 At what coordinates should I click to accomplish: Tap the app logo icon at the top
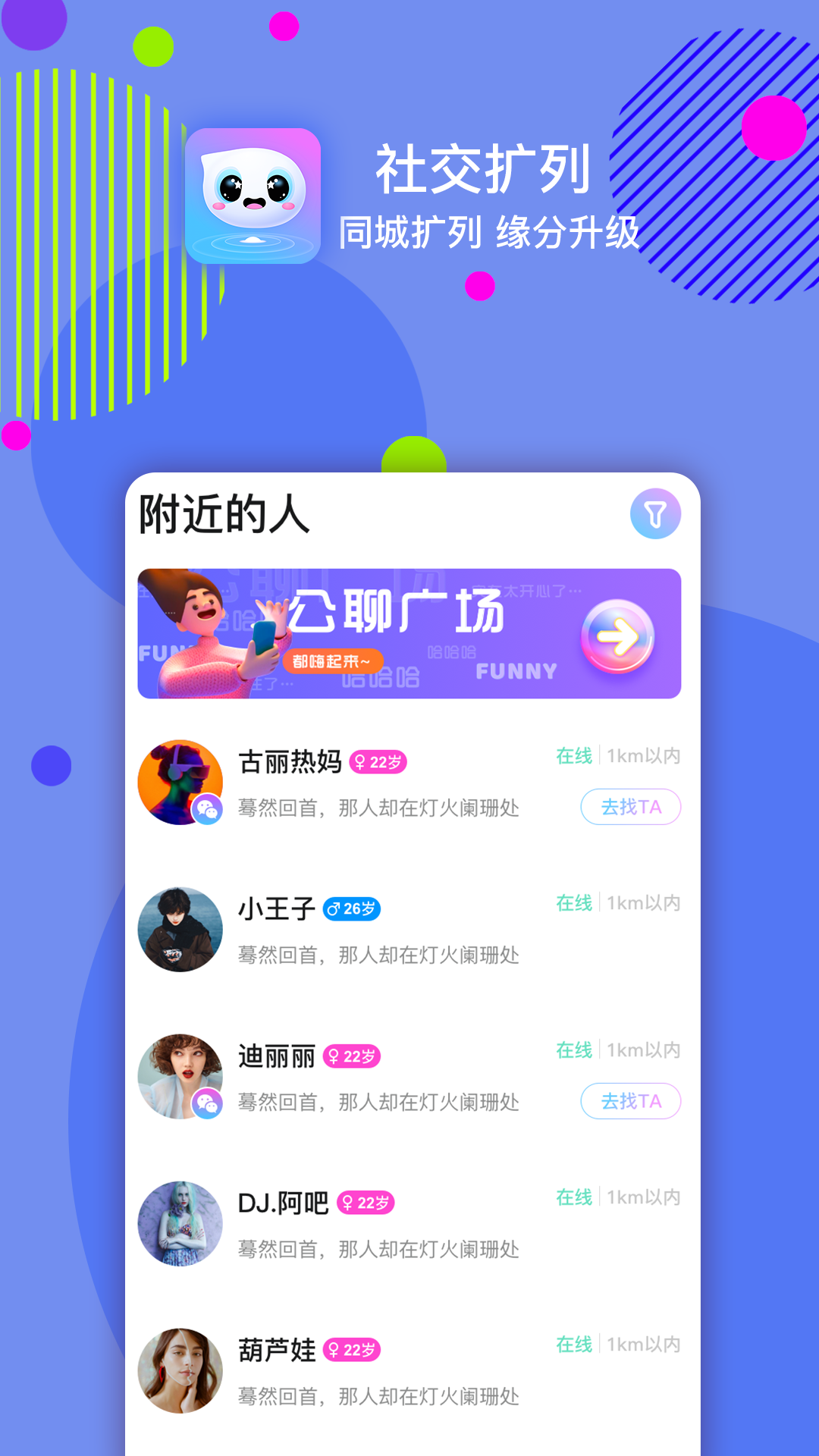[251, 194]
